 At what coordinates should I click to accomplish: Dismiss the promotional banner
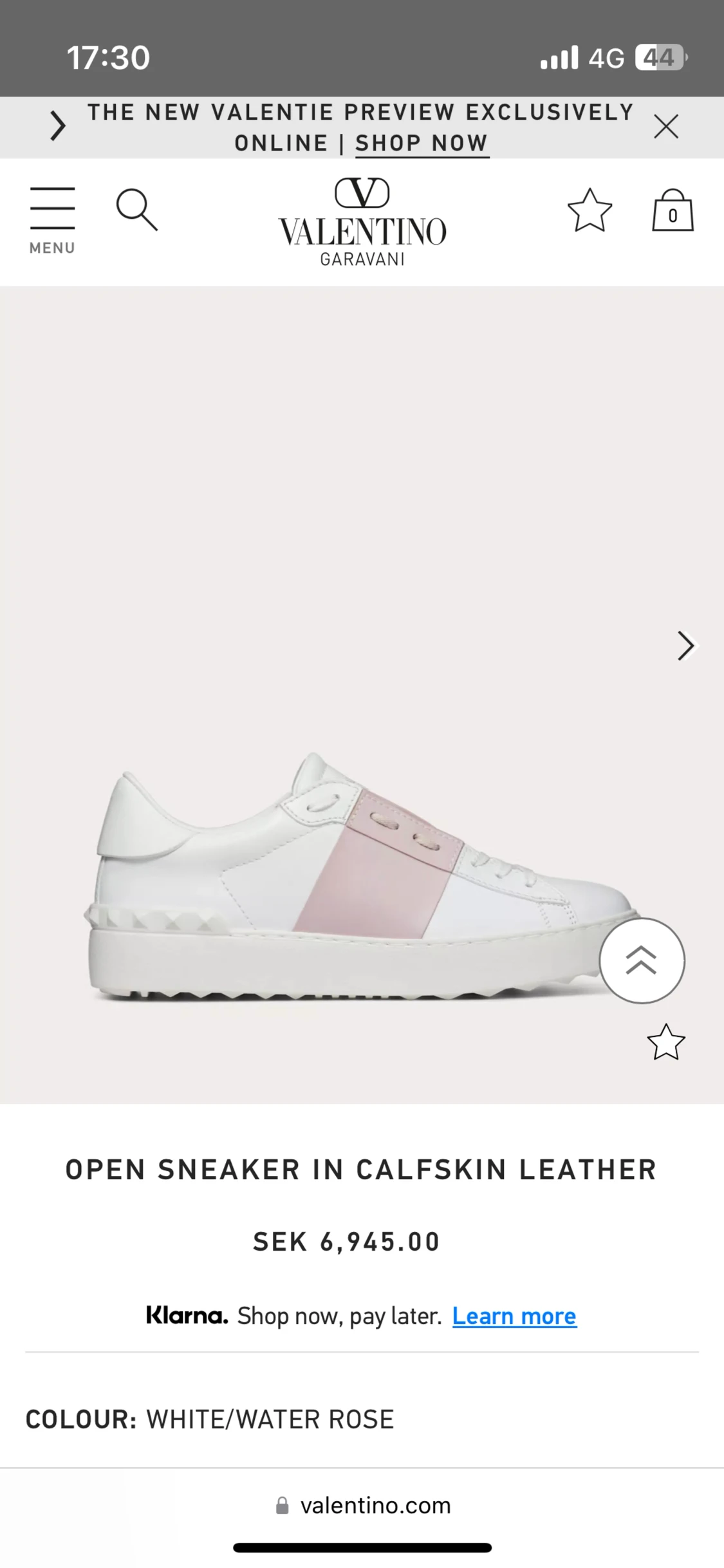pos(666,126)
